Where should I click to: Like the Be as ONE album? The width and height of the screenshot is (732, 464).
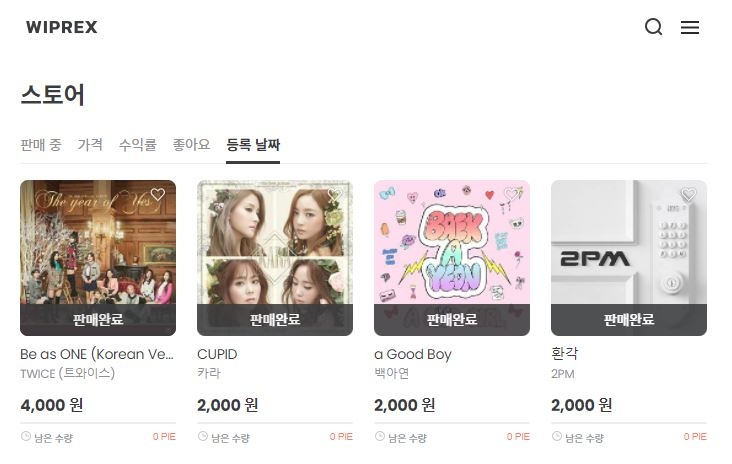(157, 195)
